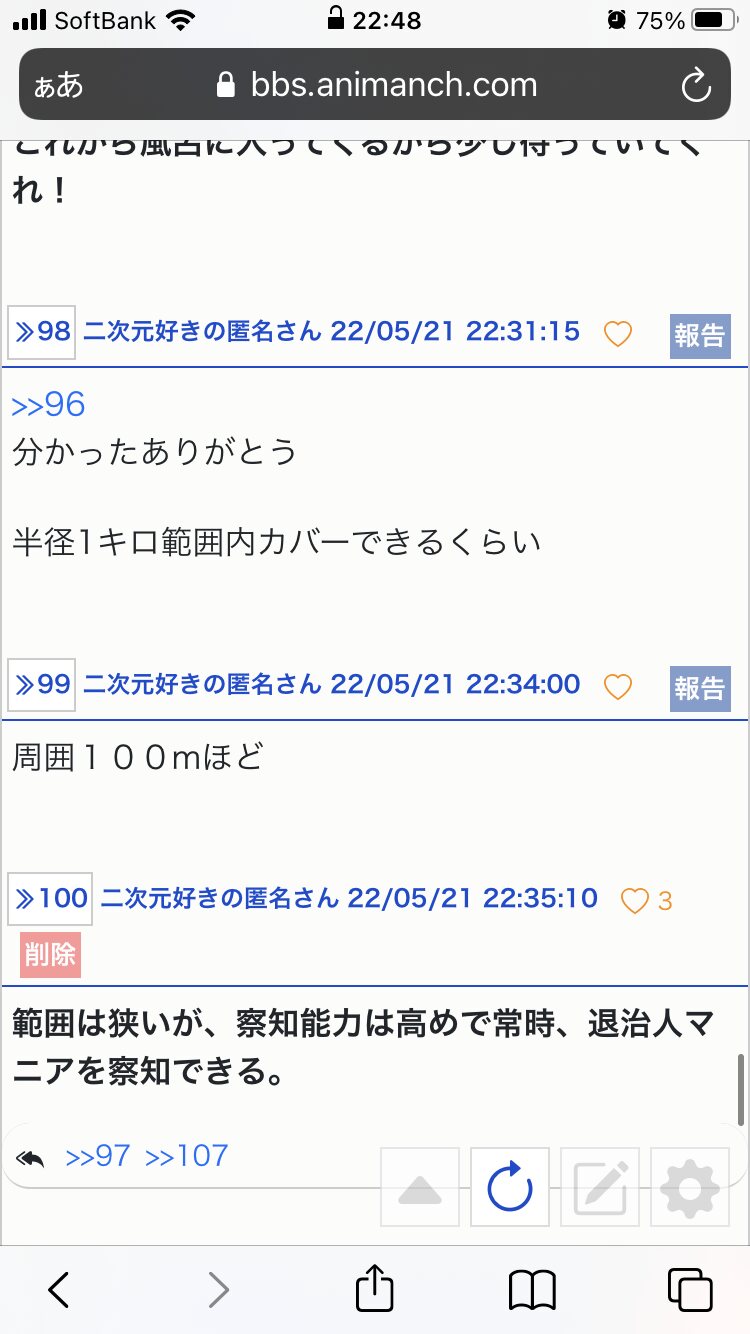
Task: Like post 98 with the heart
Action: point(618,334)
